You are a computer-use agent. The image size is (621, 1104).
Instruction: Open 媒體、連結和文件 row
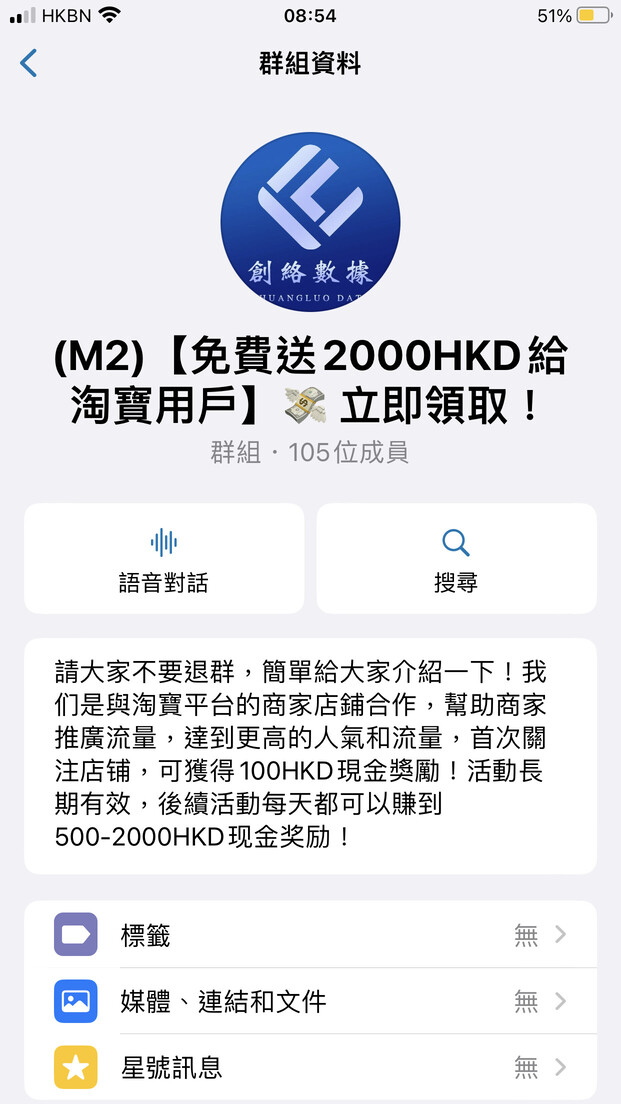coord(310,1000)
